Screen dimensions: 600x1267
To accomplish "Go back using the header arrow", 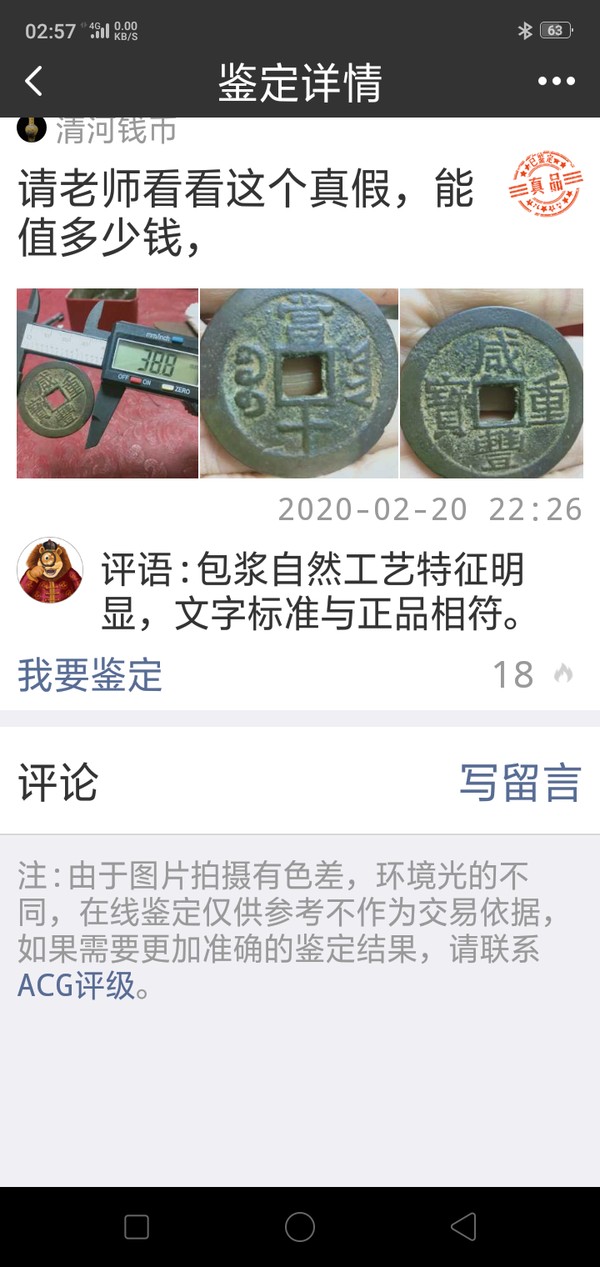I will pyautogui.click(x=34, y=82).
